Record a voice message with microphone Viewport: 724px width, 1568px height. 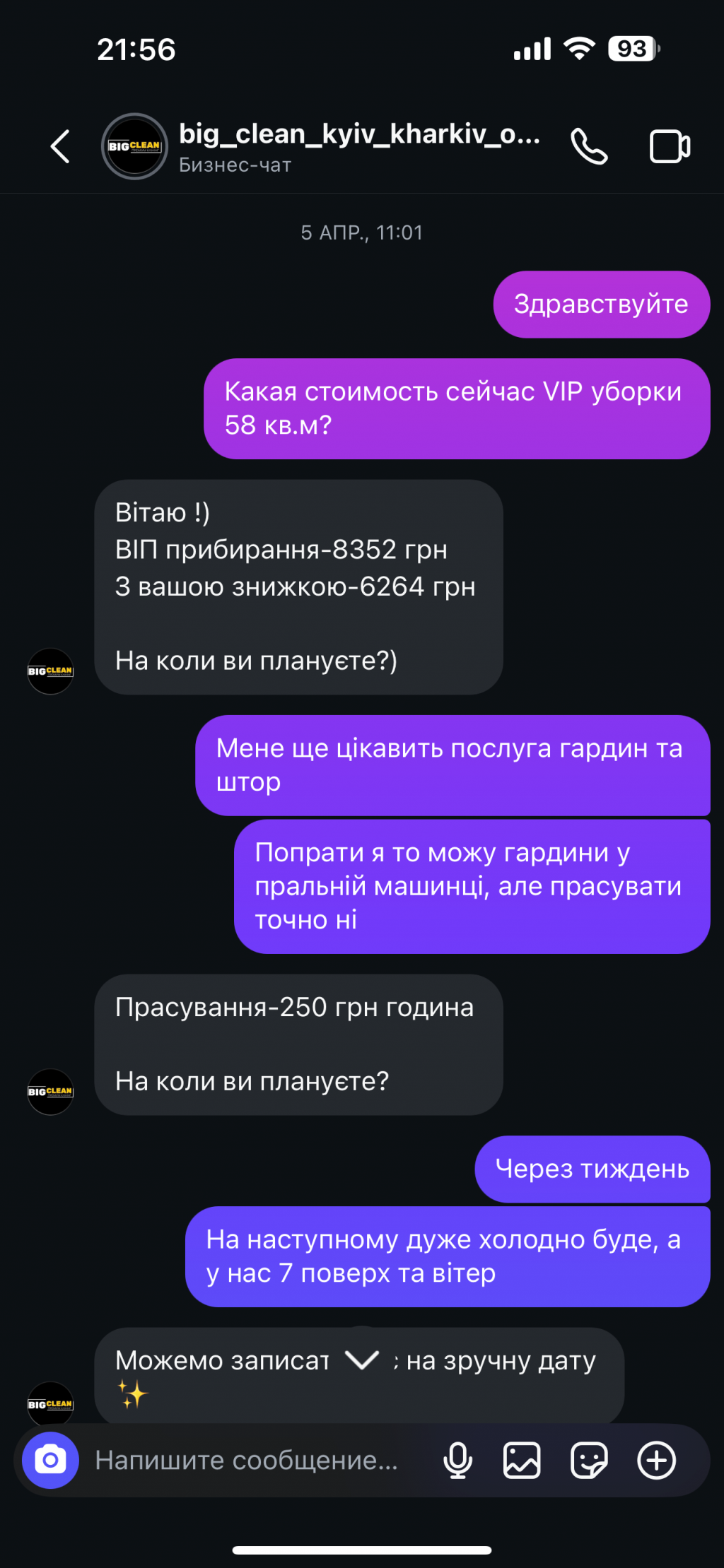[457, 1460]
